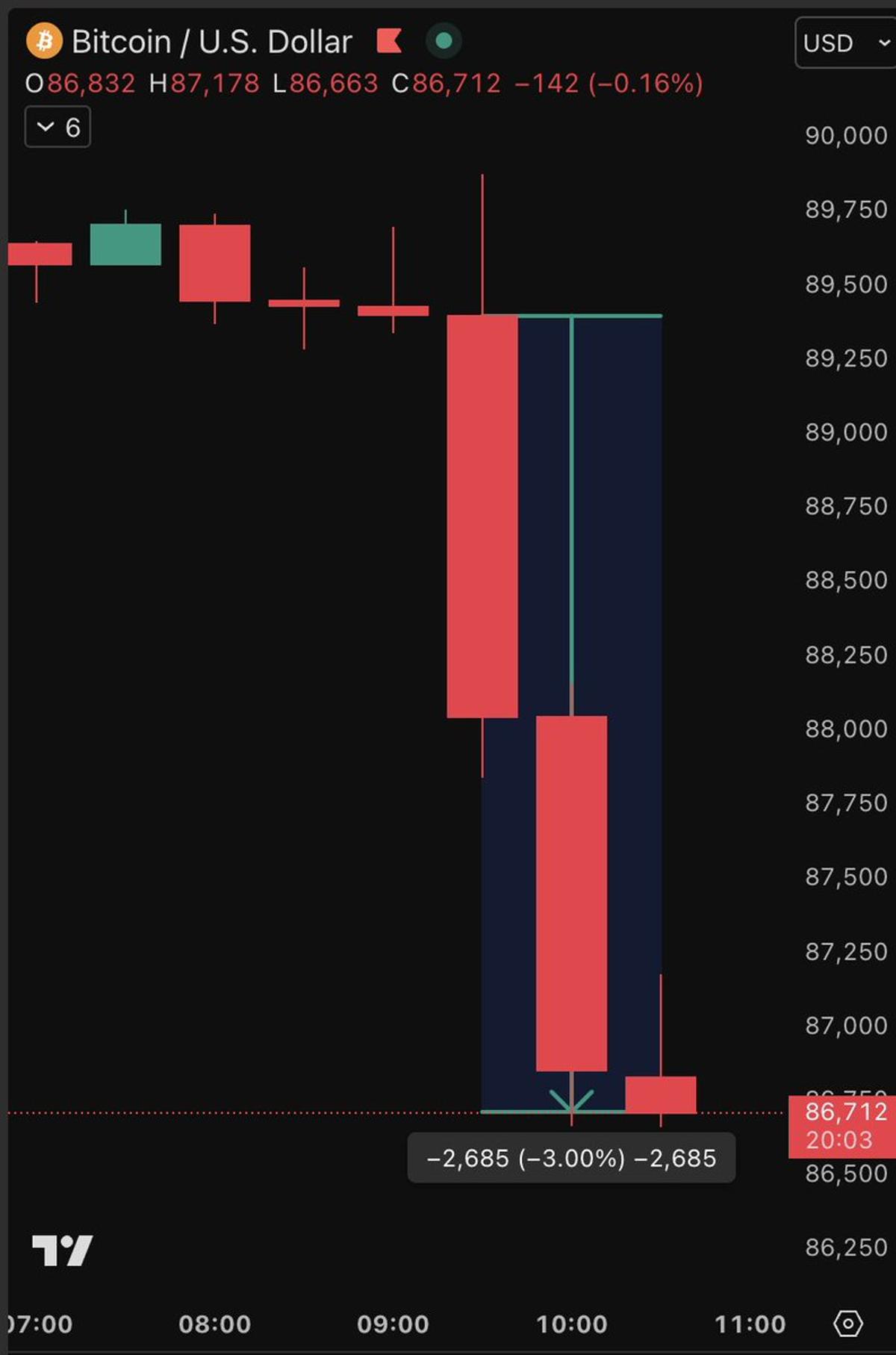This screenshot has width=896, height=1355.
Task: Click the Bitcoin currency logo icon
Action: click(44, 41)
